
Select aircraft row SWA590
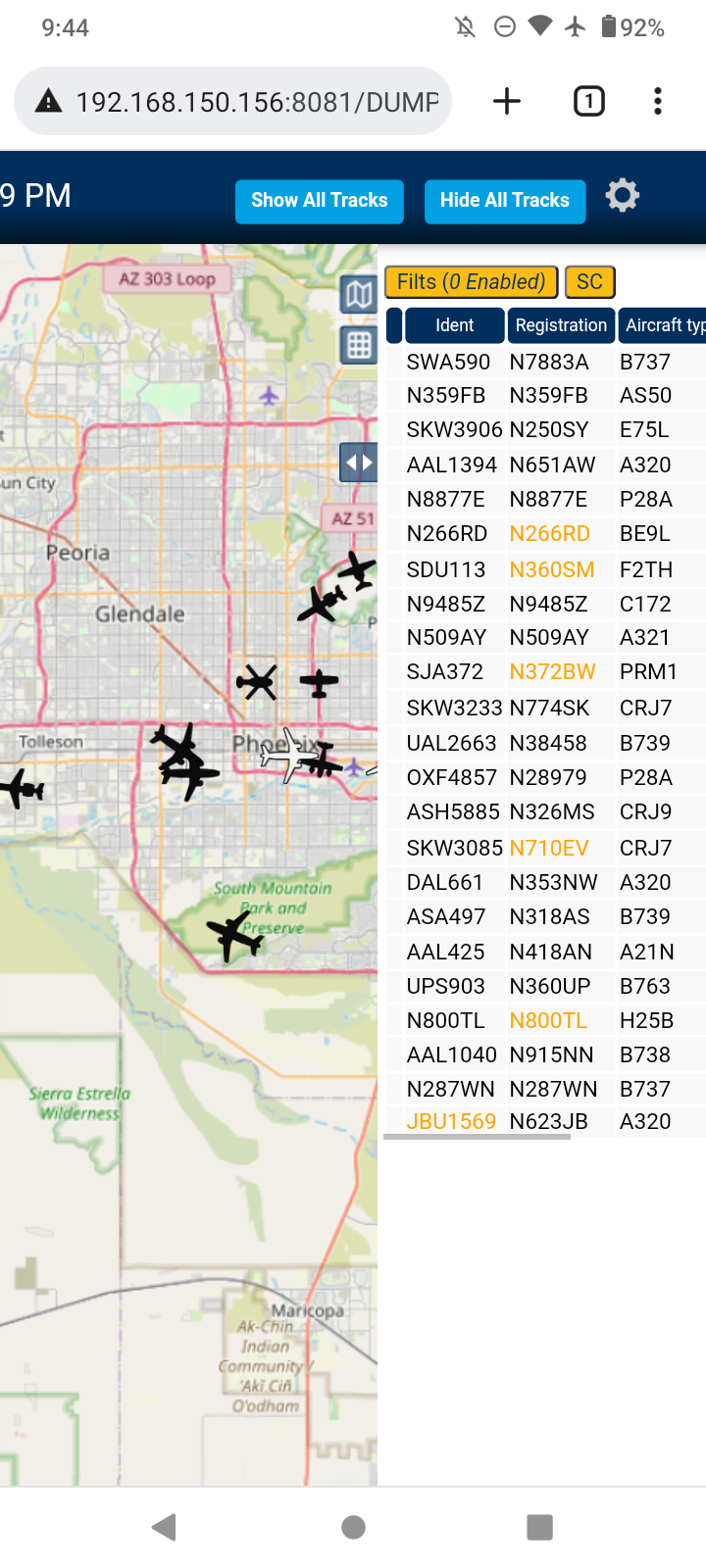coord(544,362)
